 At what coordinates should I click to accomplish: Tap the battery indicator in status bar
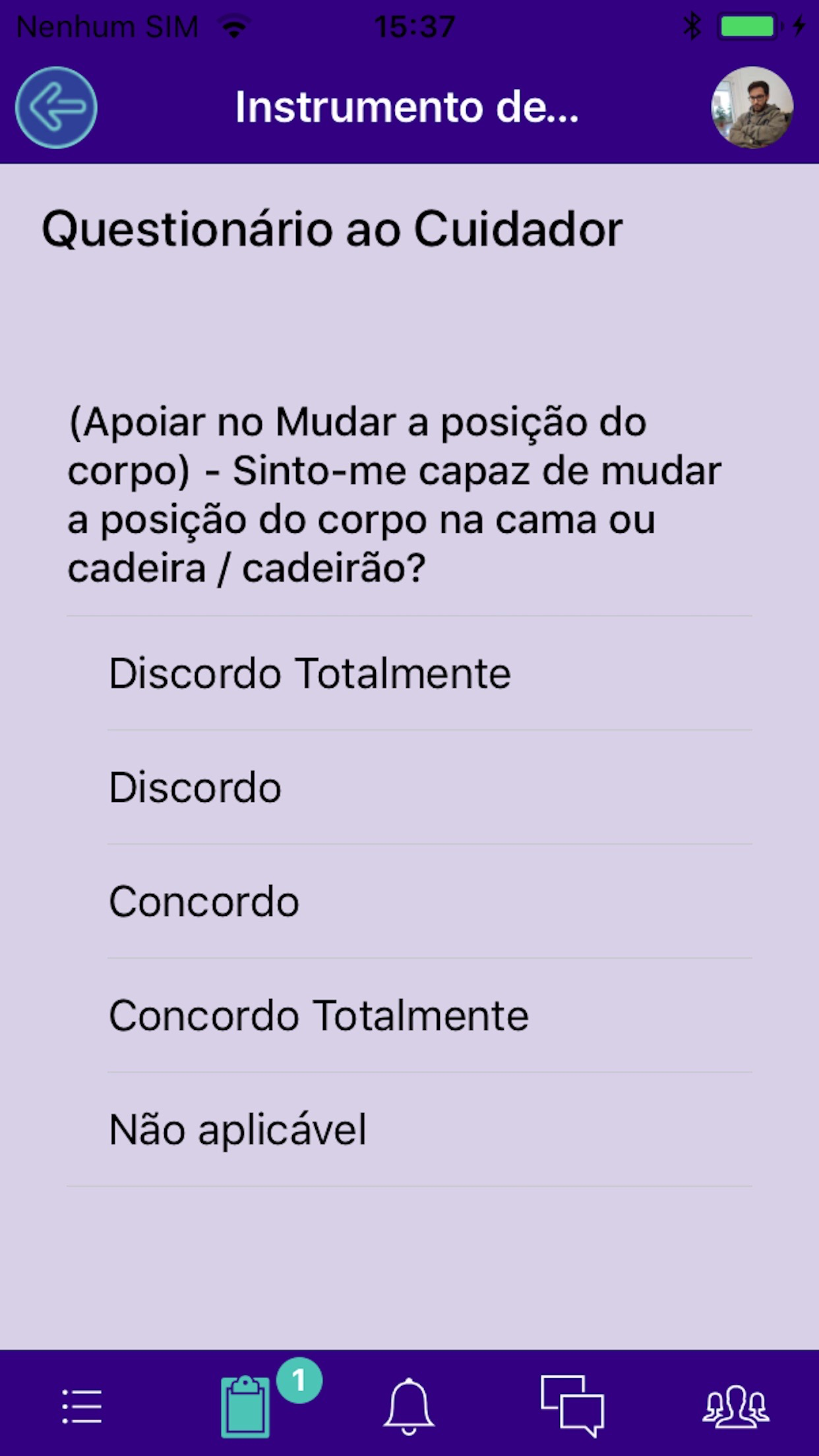[x=748, y=25]
